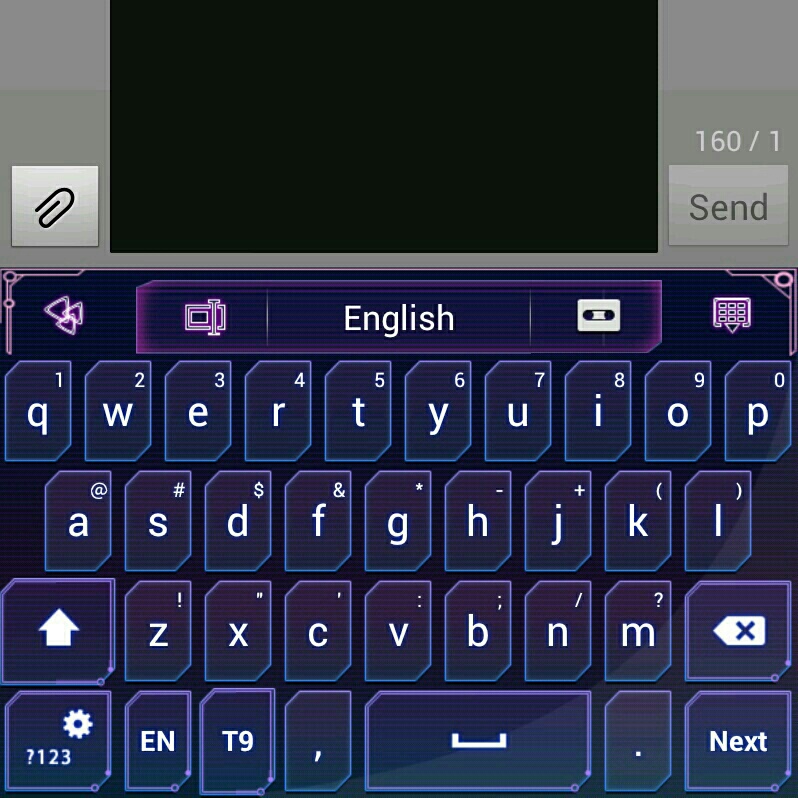798x798 pixels.
Task: Open keyboard settings and ?123 symbols key
Action: pos(58,741)
